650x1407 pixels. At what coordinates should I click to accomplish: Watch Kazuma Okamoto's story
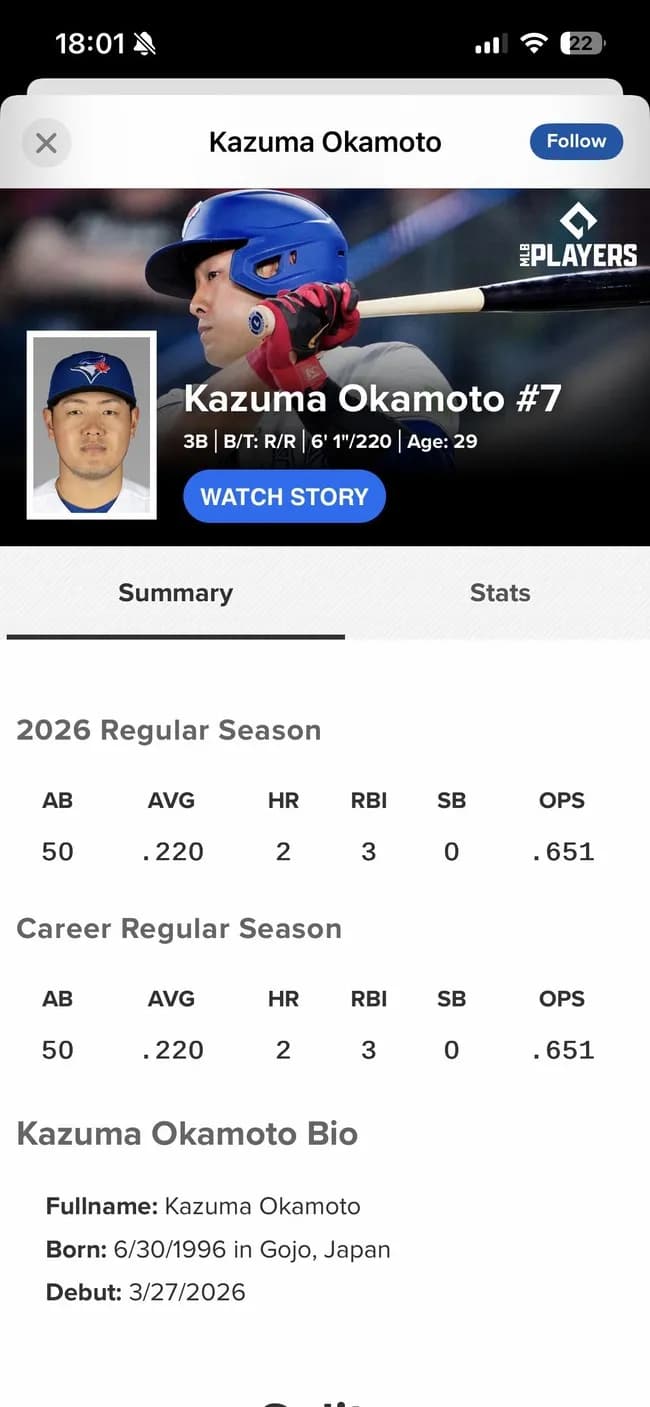point(284,497)
